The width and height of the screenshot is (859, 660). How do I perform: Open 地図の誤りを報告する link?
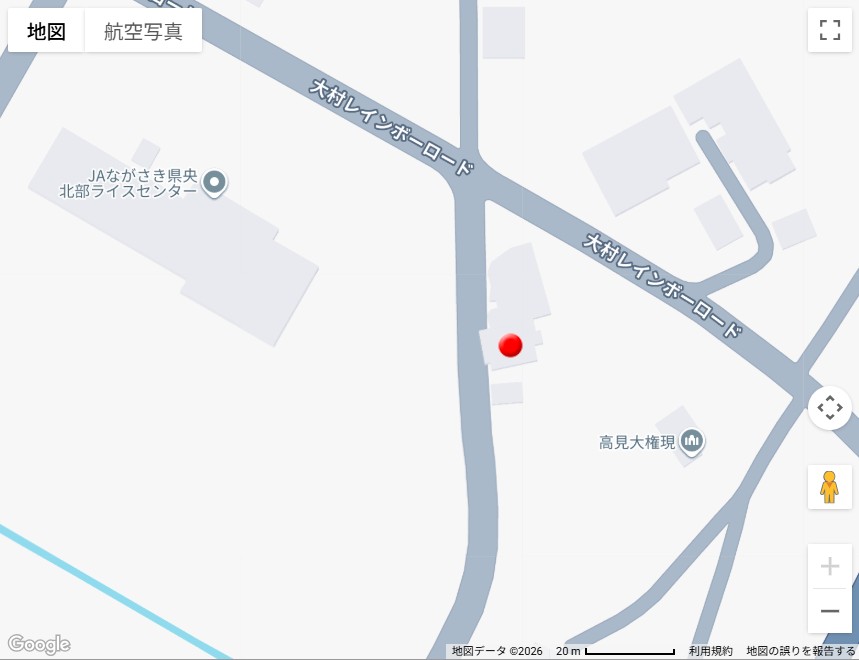800,651
